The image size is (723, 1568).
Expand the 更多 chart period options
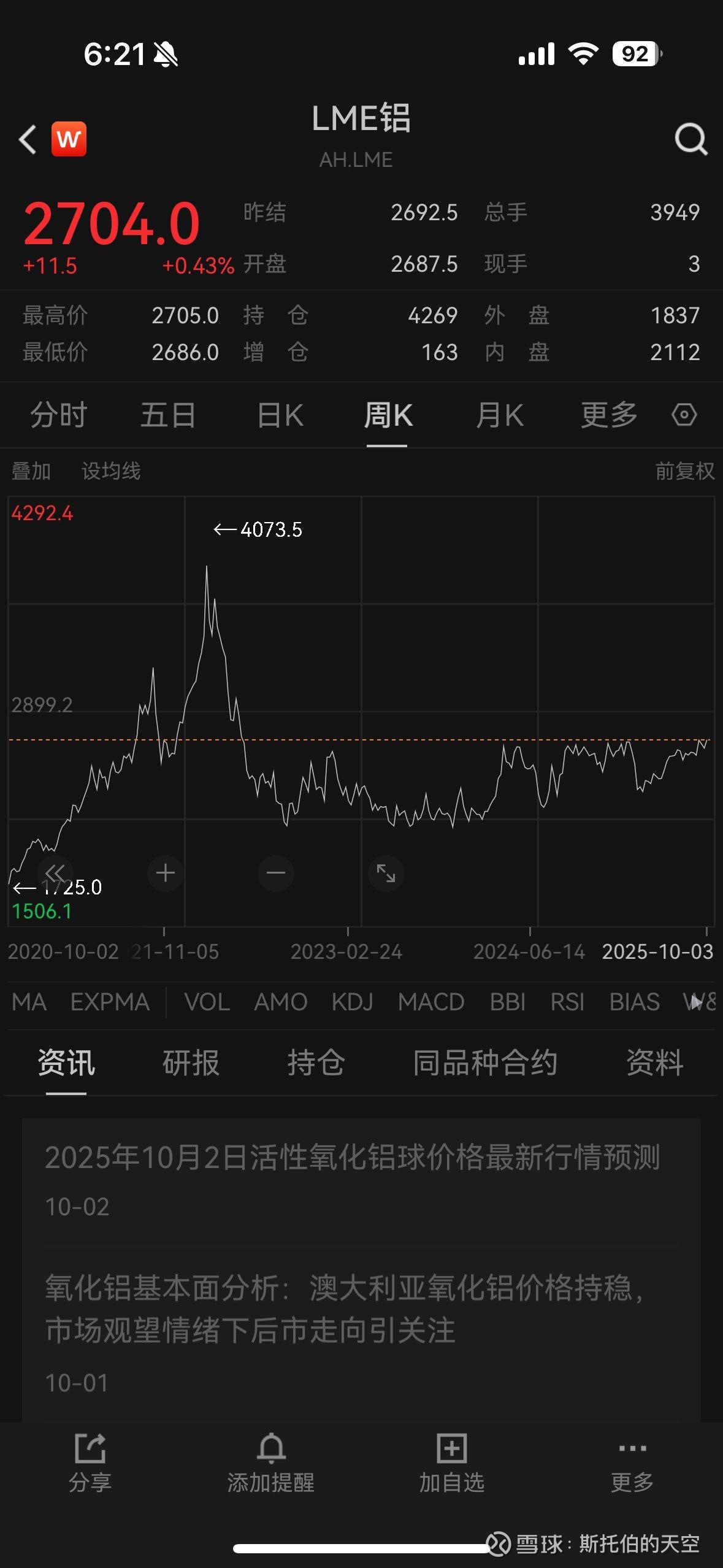point(609,415)
